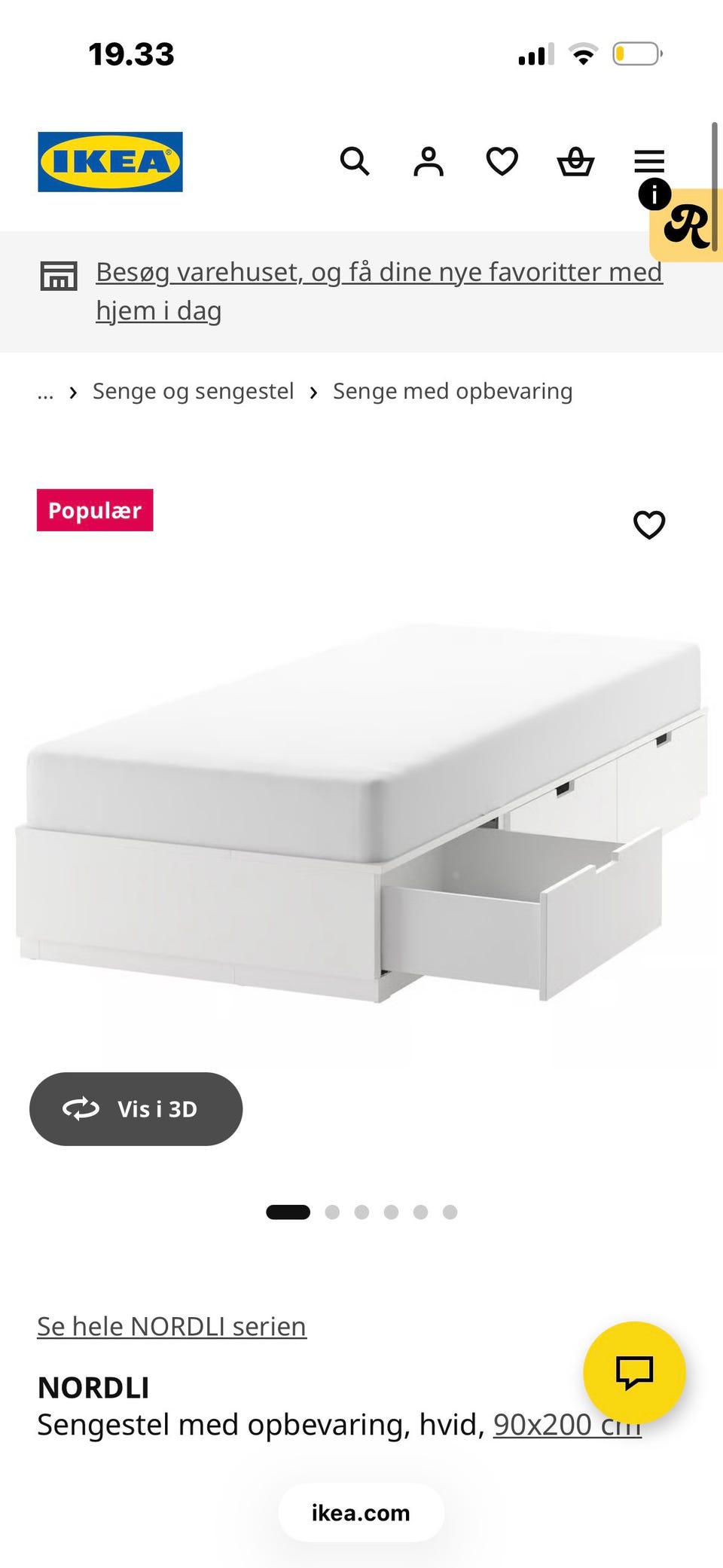Image resolution: width=723 pixels, height=1568 pixels.
Task: Open the search icon in header
Action: coord(355,161)
